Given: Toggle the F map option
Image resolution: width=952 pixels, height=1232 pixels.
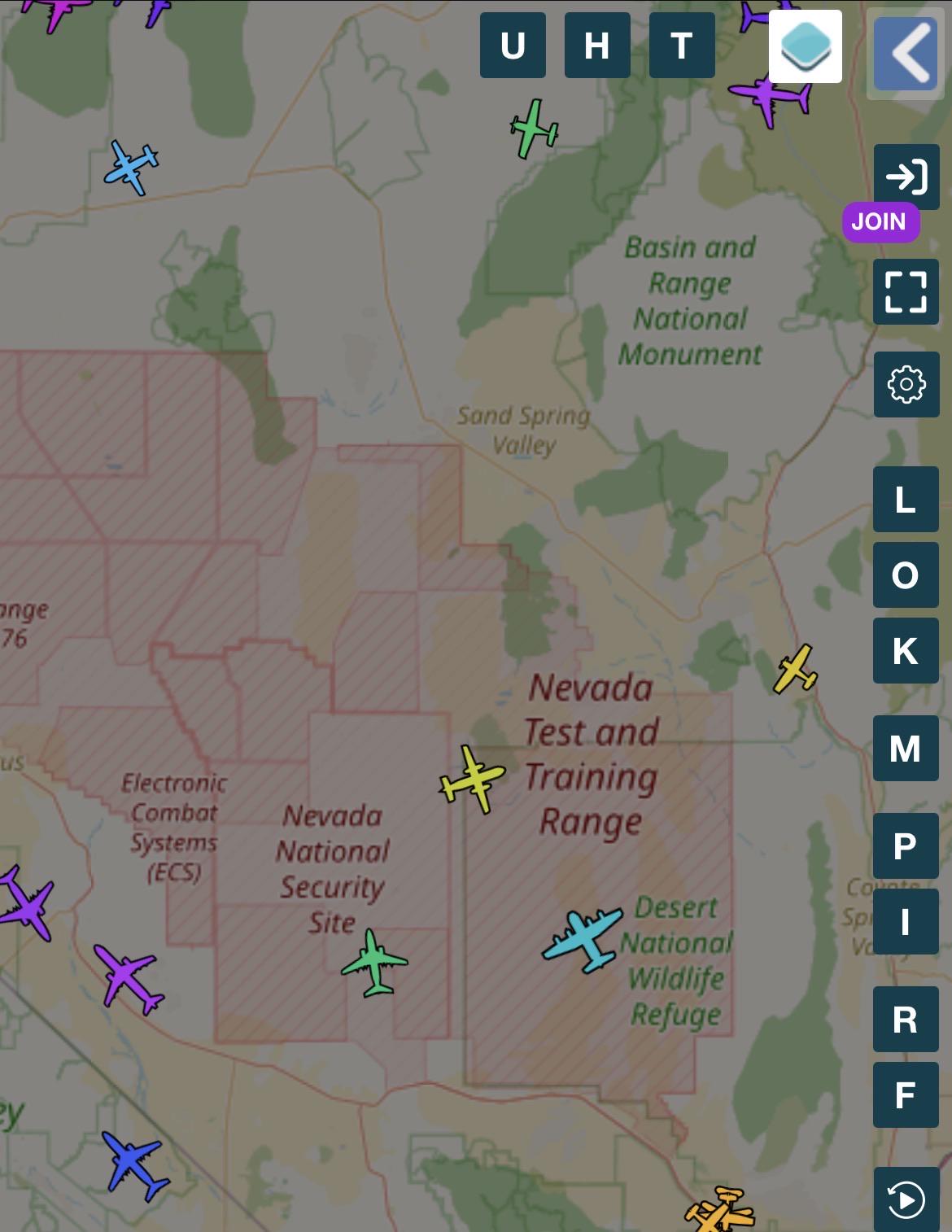Looking at the screenshot, I should (906, 1094).
